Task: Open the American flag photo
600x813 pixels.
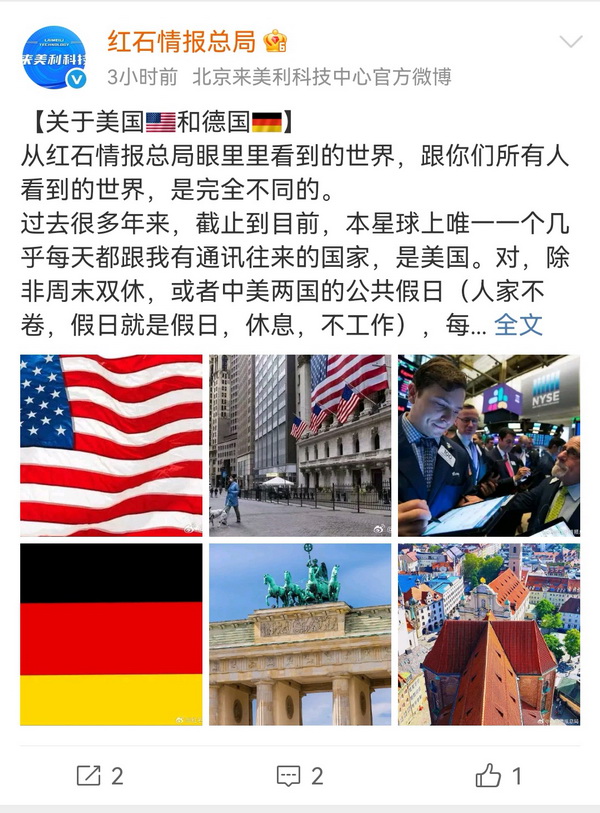Action: (111, 445)
